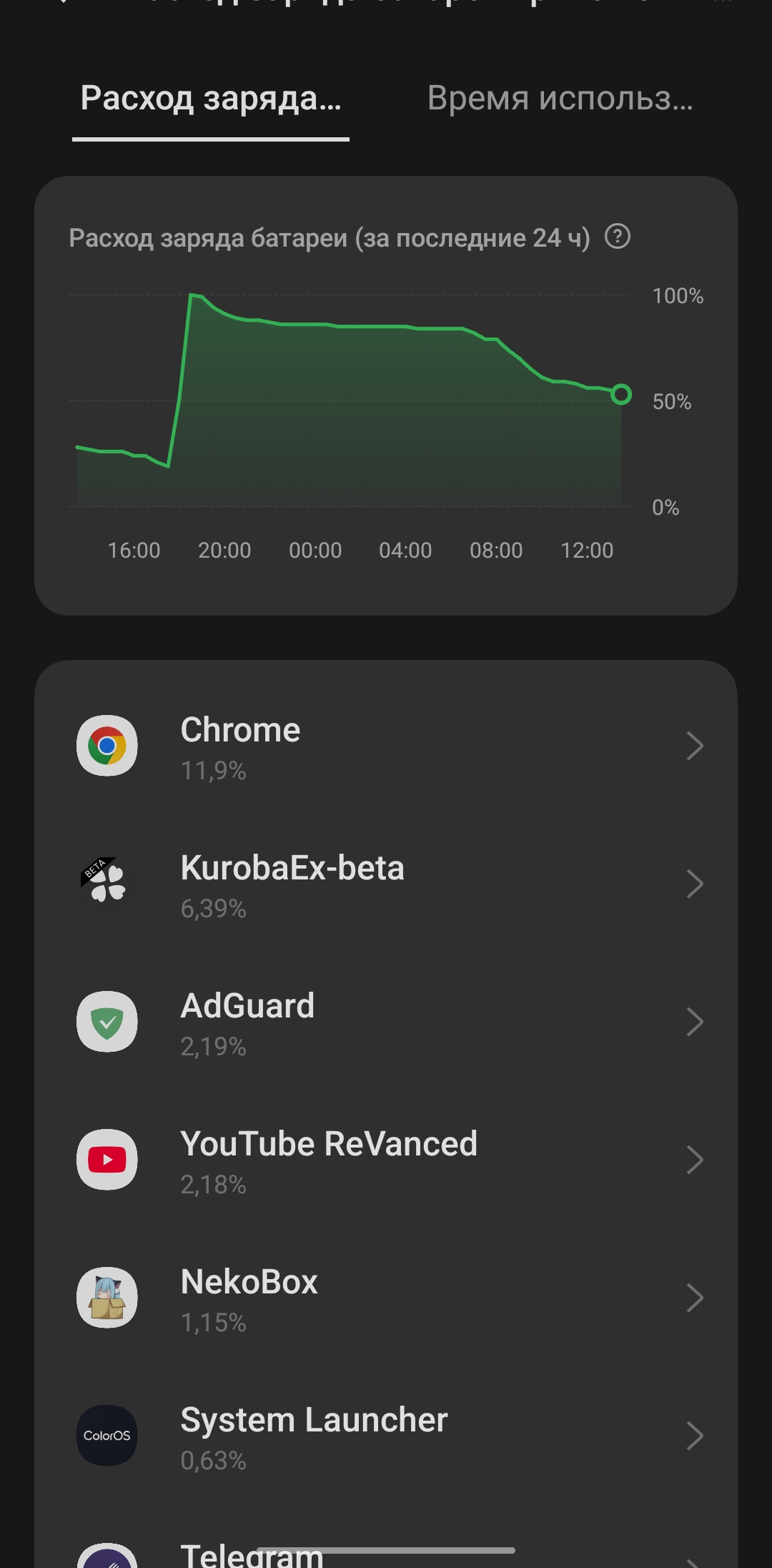Select the Расход заряда tab

coord(211,99)
